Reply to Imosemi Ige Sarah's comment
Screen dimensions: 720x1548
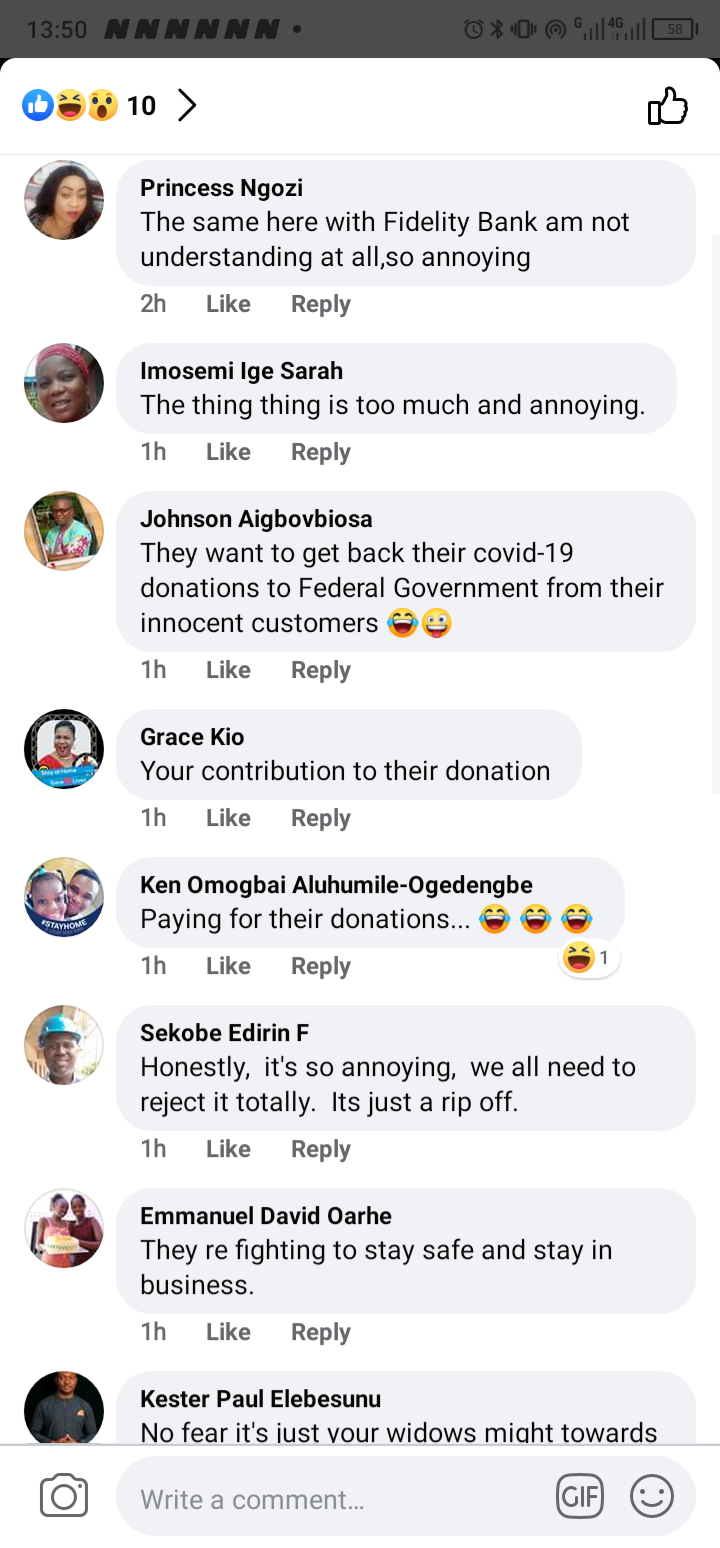320,452
